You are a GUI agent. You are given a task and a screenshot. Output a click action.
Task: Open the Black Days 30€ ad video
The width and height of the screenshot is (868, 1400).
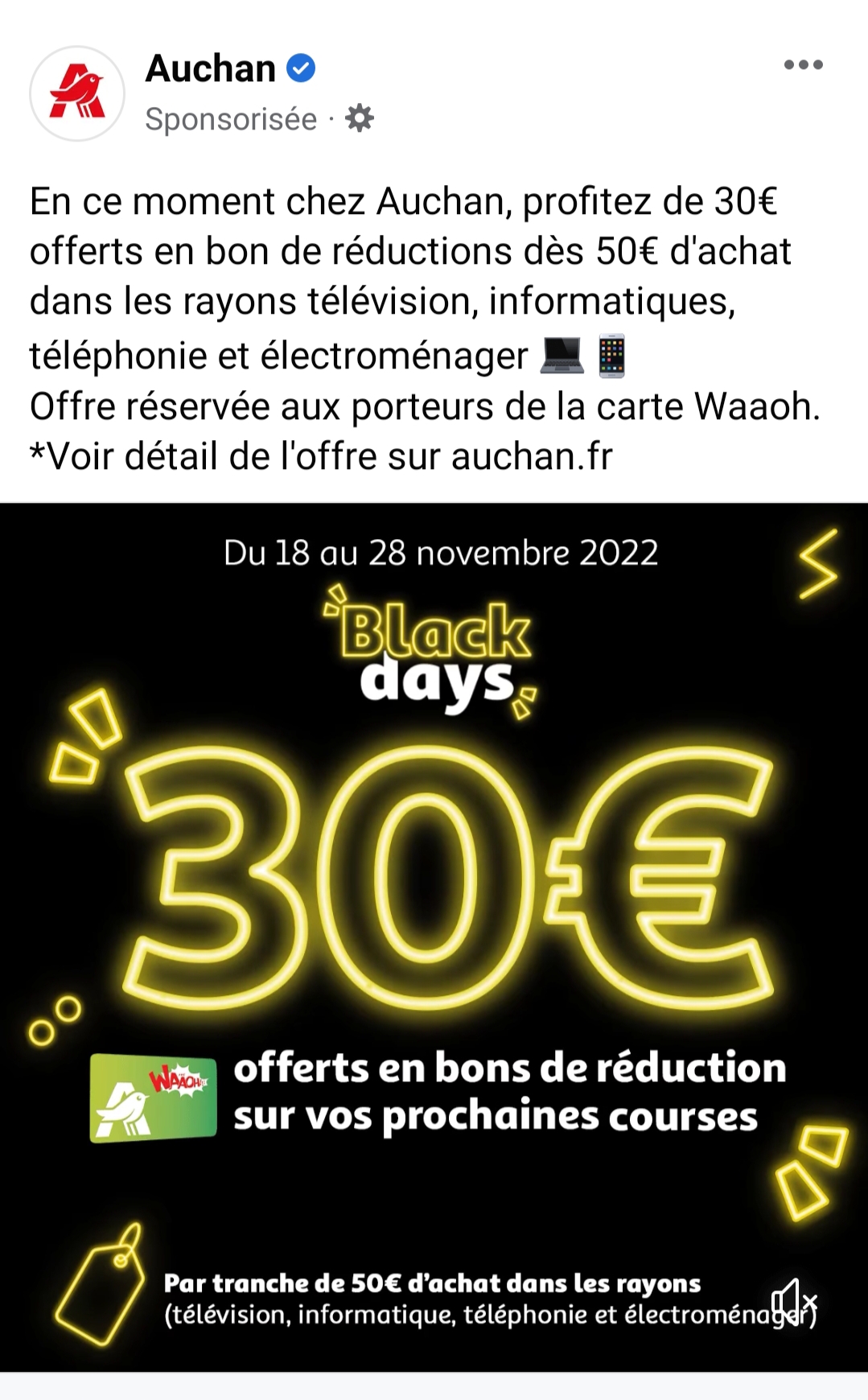(x=434, y=885)
